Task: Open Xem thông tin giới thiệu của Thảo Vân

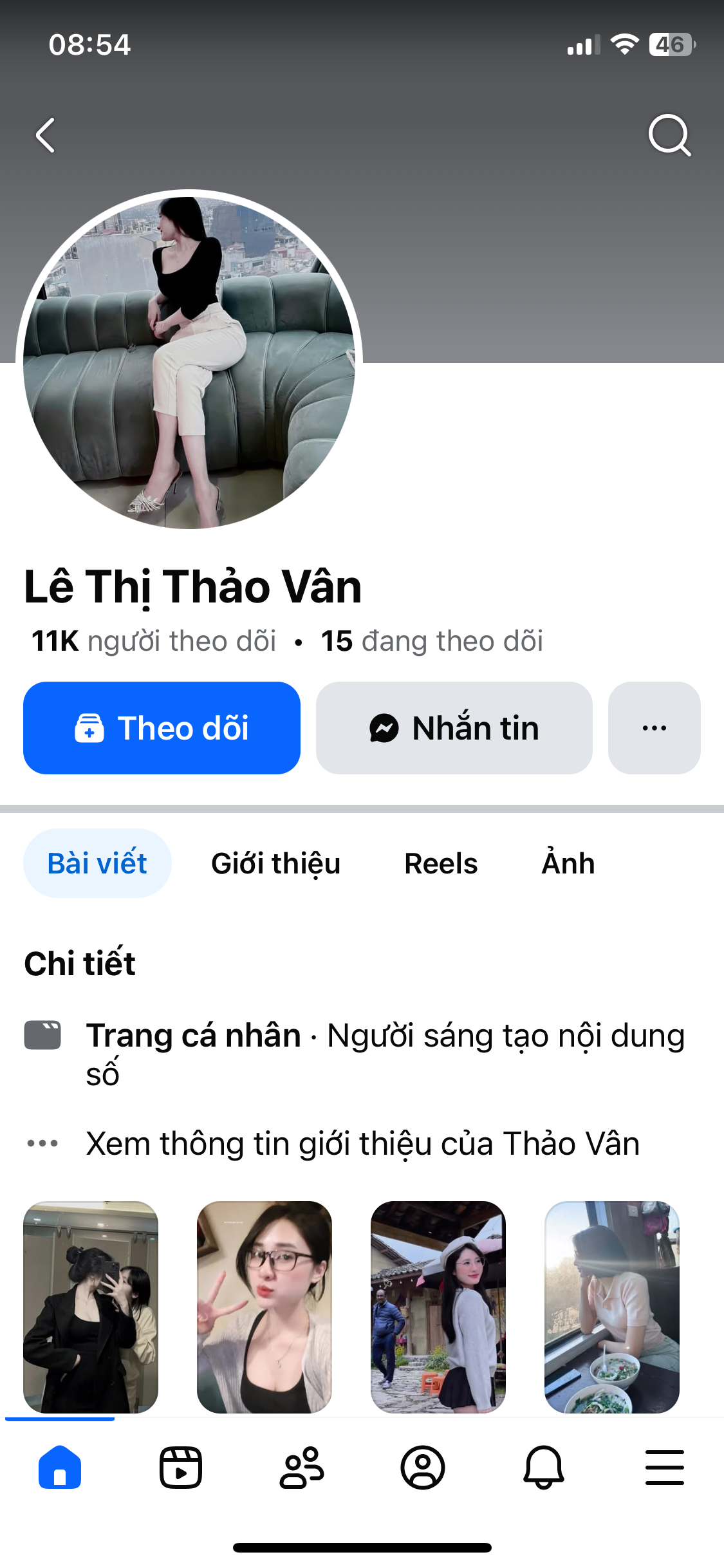Action: pos(362,1144)
